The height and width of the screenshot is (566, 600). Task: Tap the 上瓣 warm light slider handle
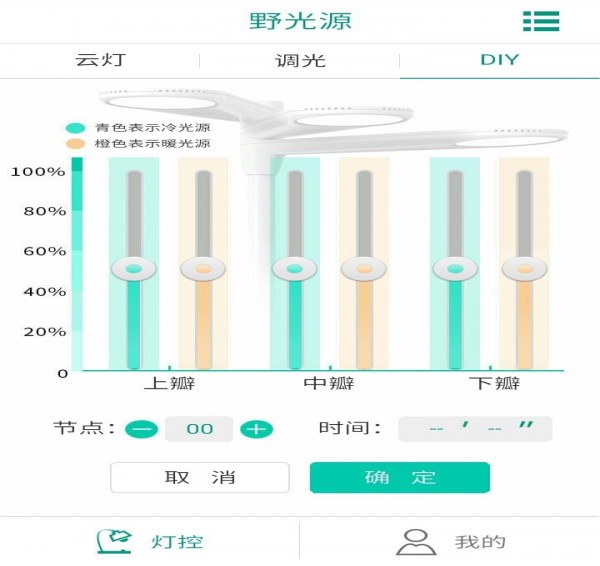point(203,268)
